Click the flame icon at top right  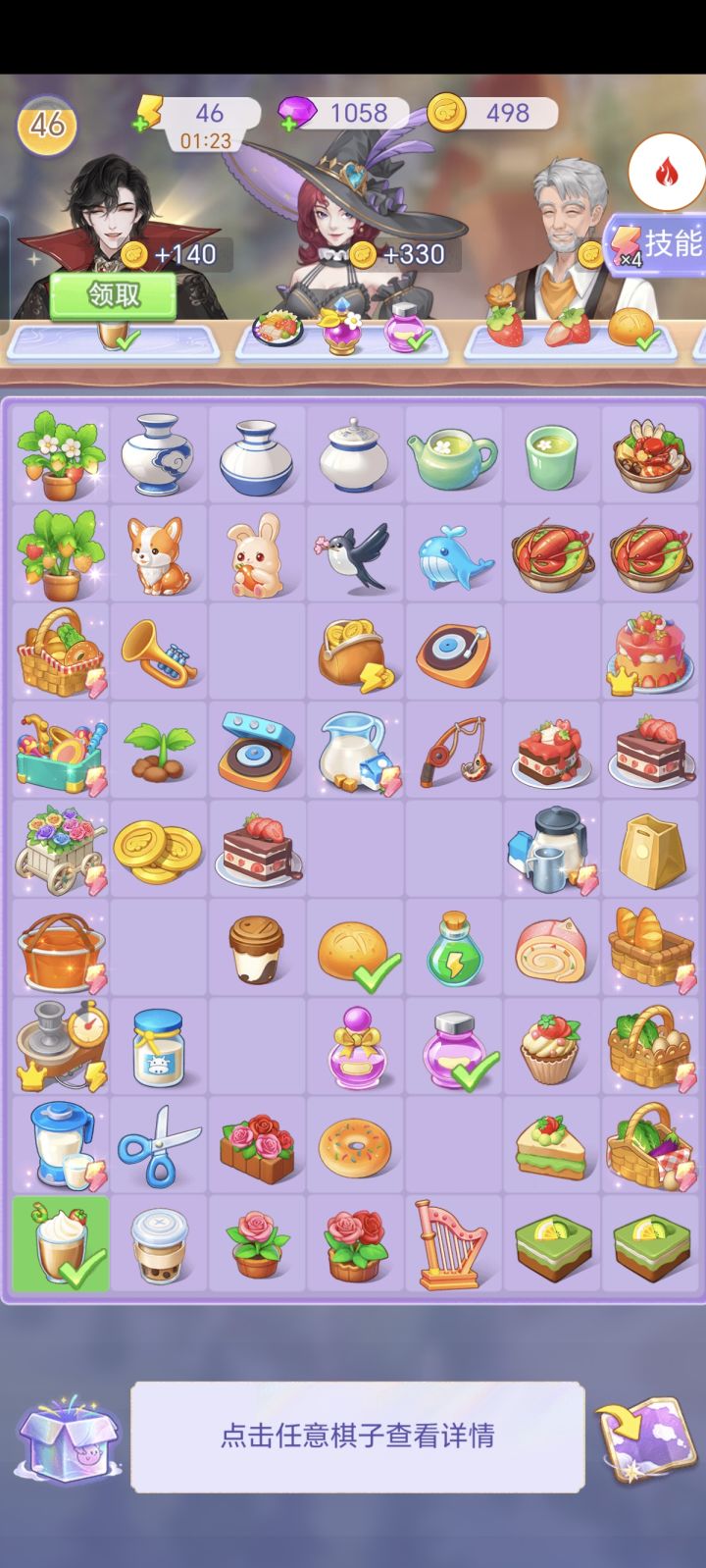click(x=666, y=172)
